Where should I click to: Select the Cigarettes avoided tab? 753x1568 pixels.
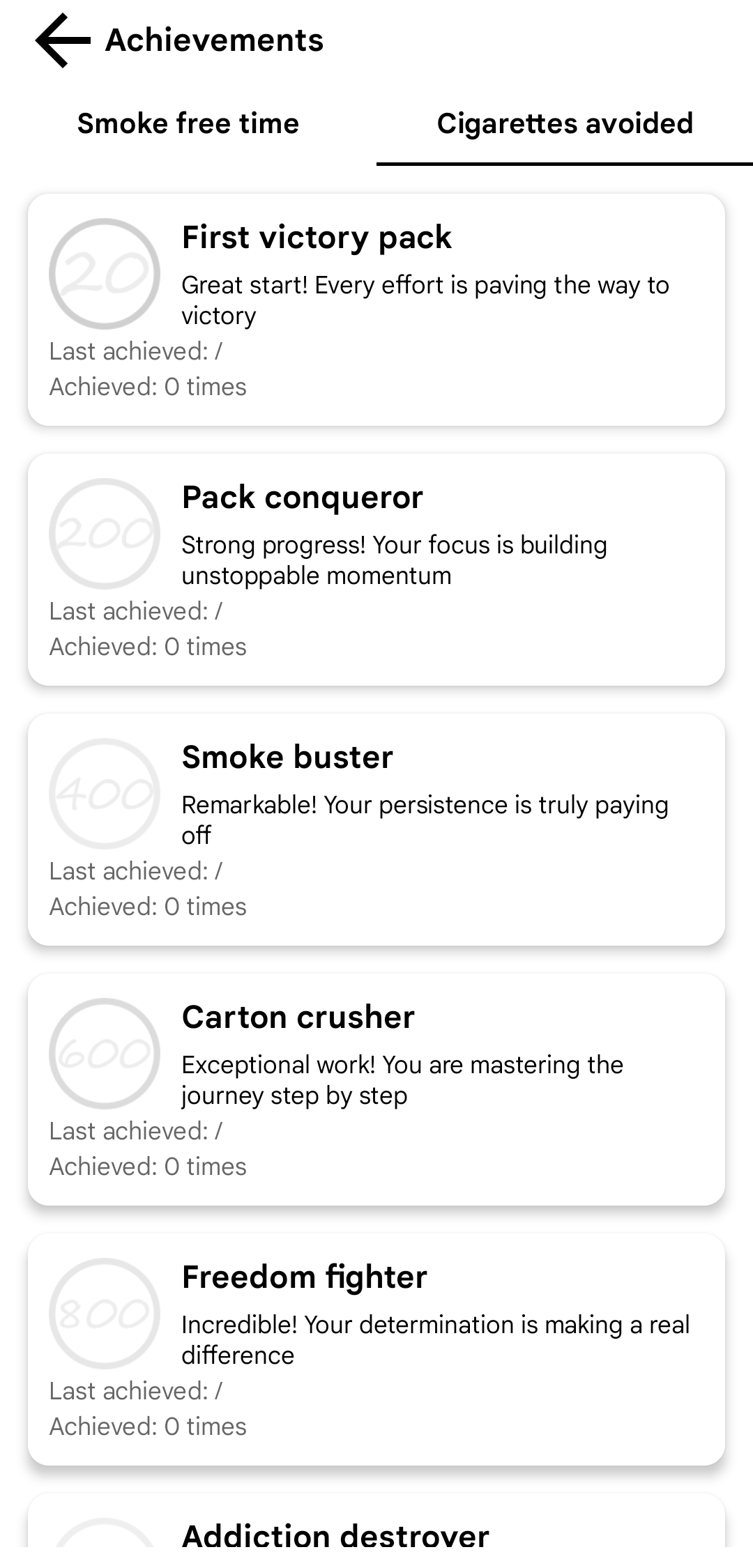(565, 124)
